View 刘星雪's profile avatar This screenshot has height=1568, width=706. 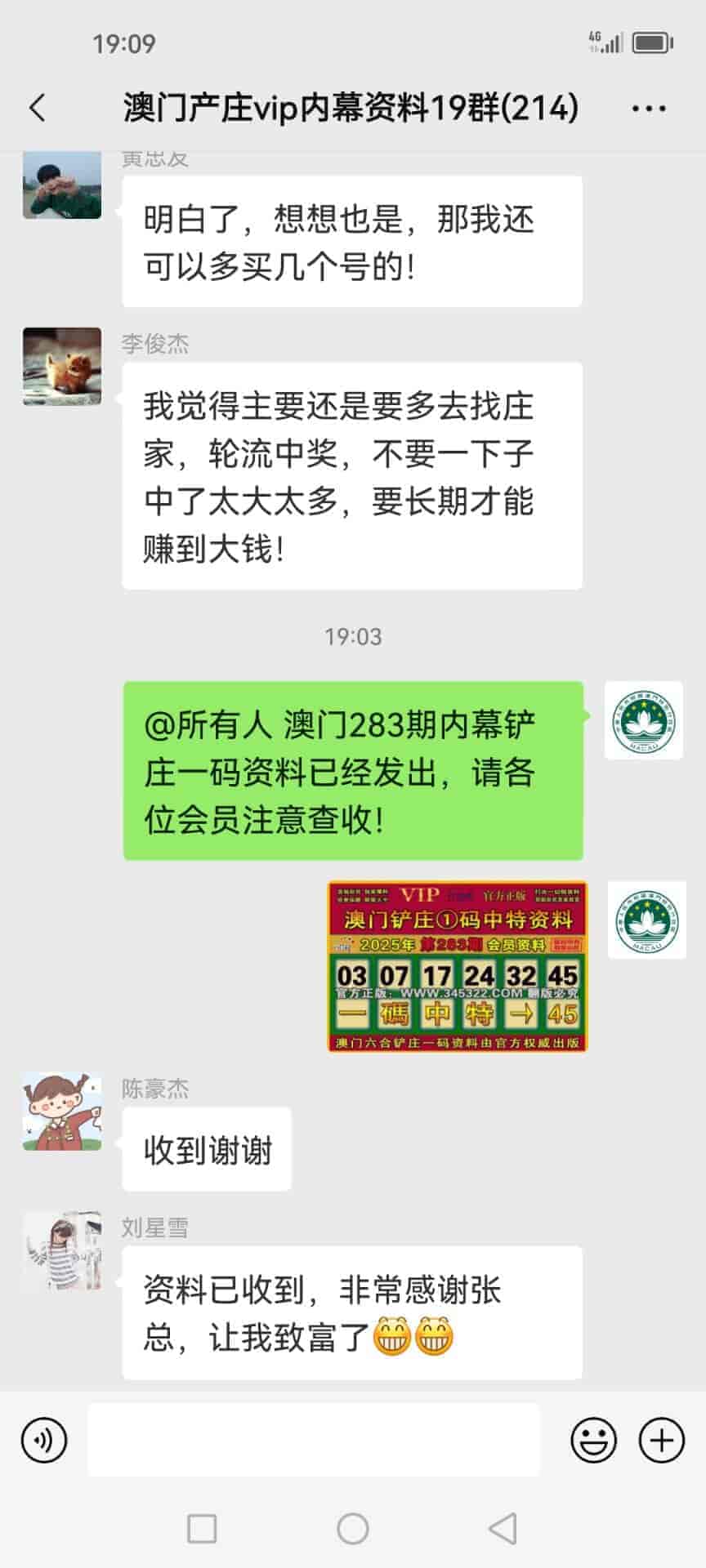[x=62, y=1250]
